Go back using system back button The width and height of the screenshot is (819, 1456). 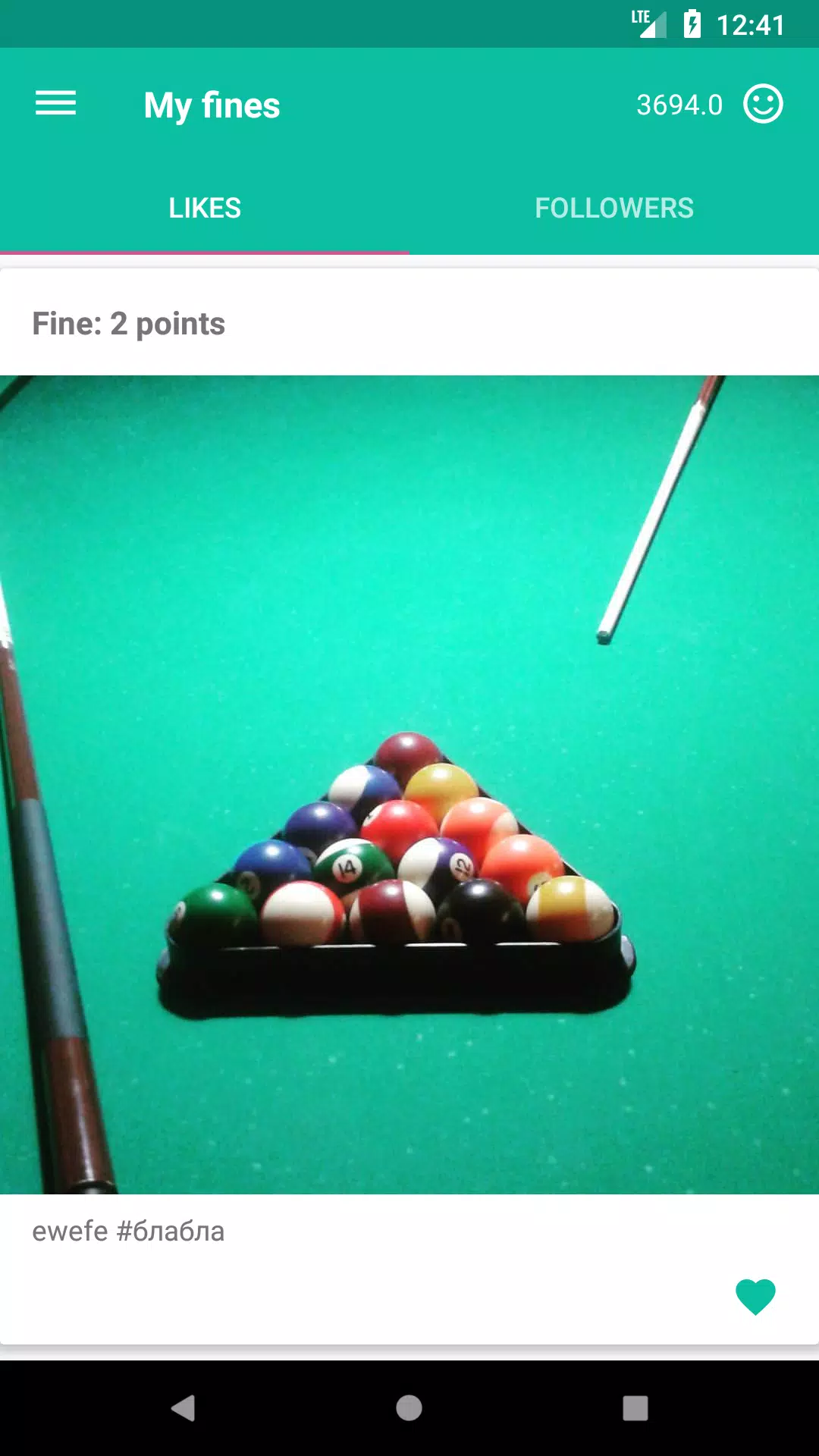(183, 1408)
